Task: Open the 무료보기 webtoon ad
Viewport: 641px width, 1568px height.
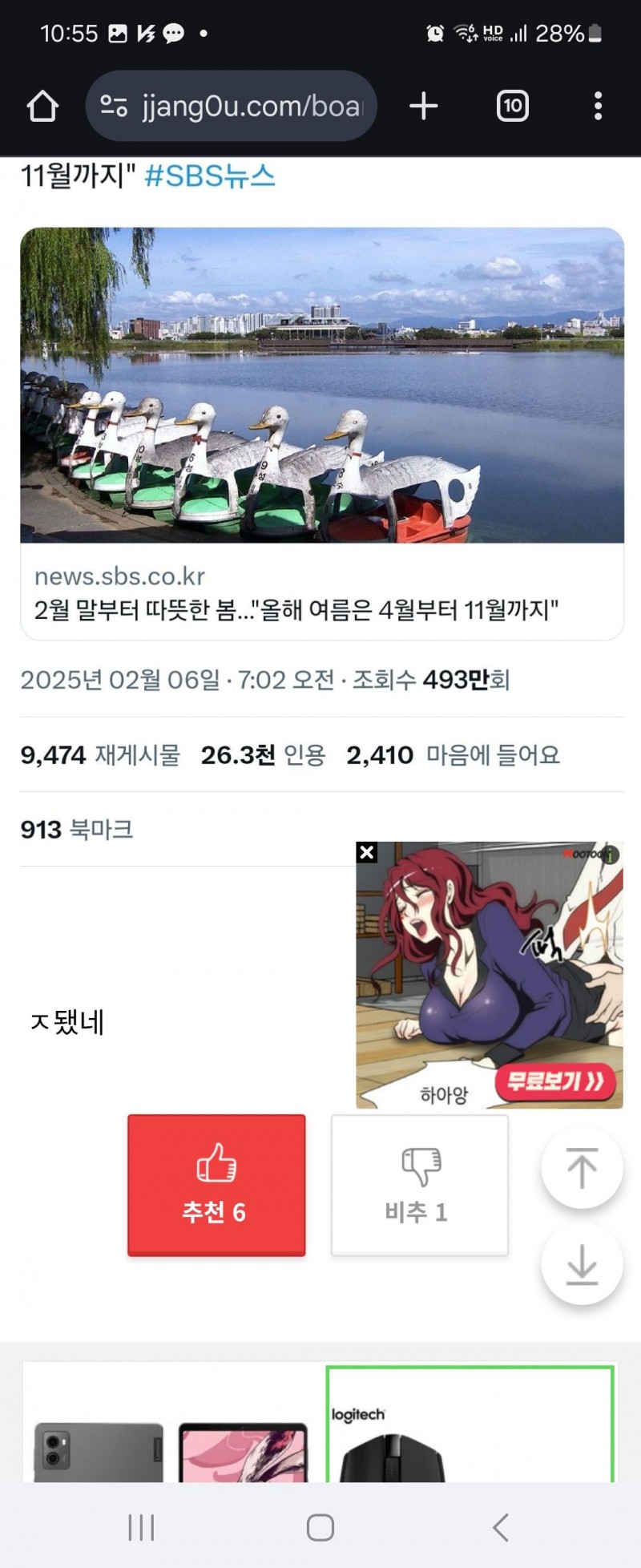Action: click(x=555, y=1081)
